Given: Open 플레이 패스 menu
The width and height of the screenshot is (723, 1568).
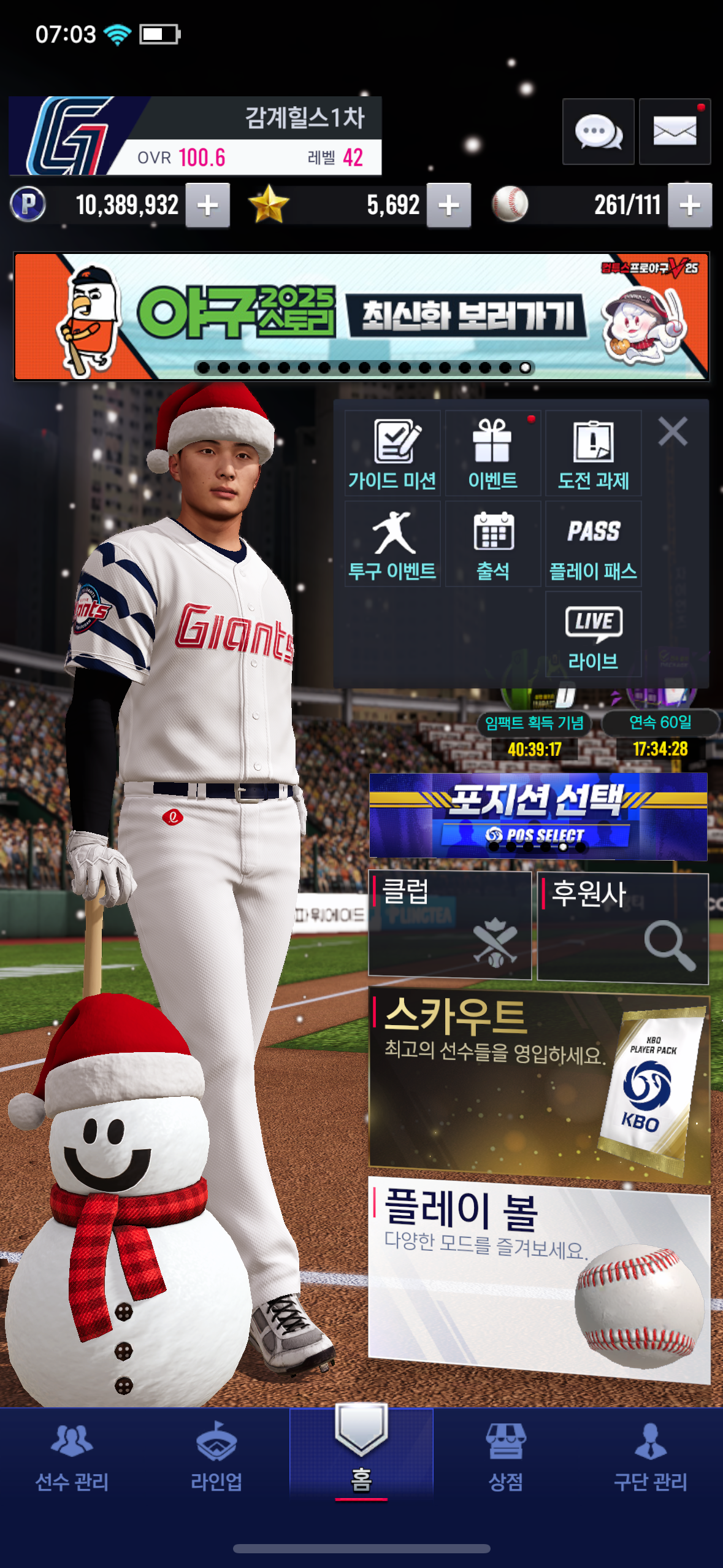Looking at the screenshot, I should [593, 544].
